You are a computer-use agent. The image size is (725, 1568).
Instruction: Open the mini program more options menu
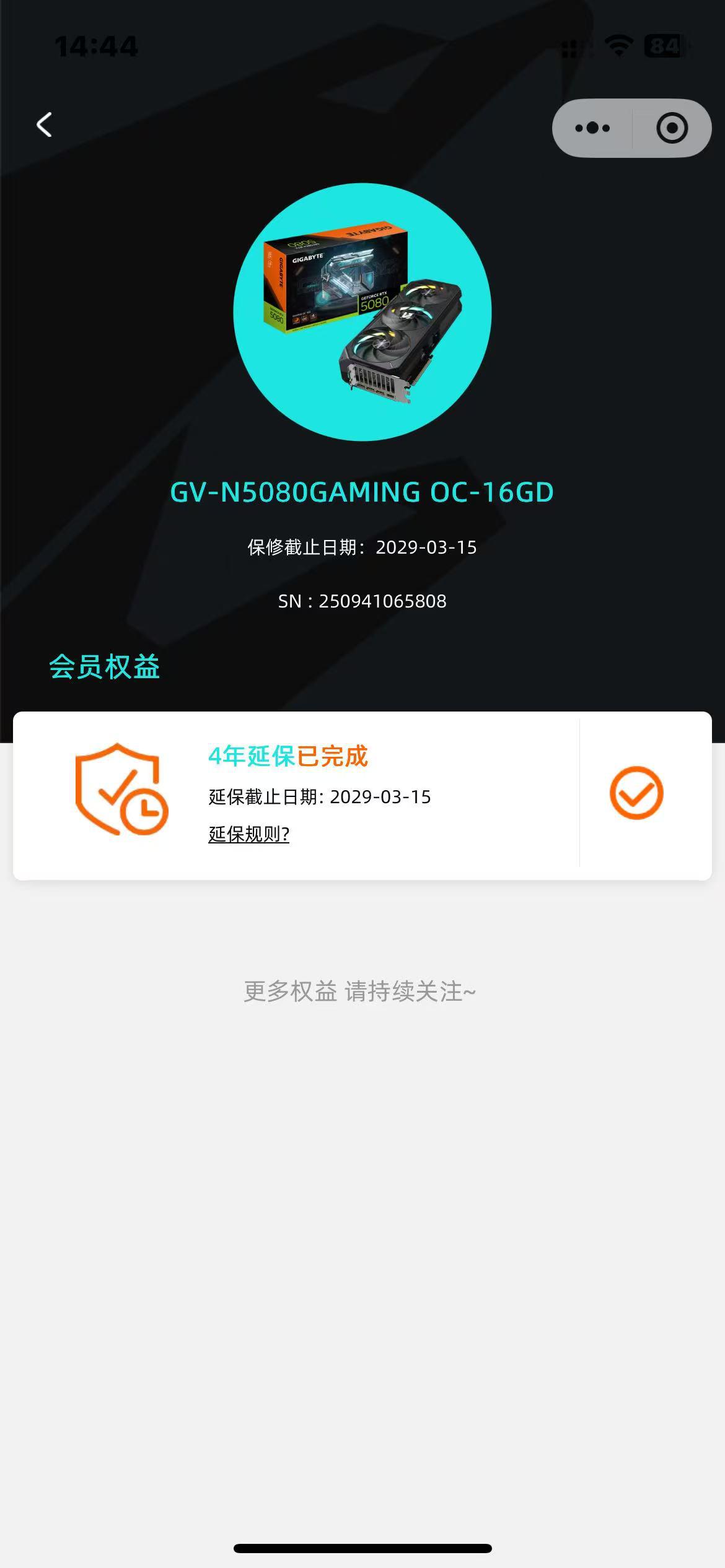(592, 128)
